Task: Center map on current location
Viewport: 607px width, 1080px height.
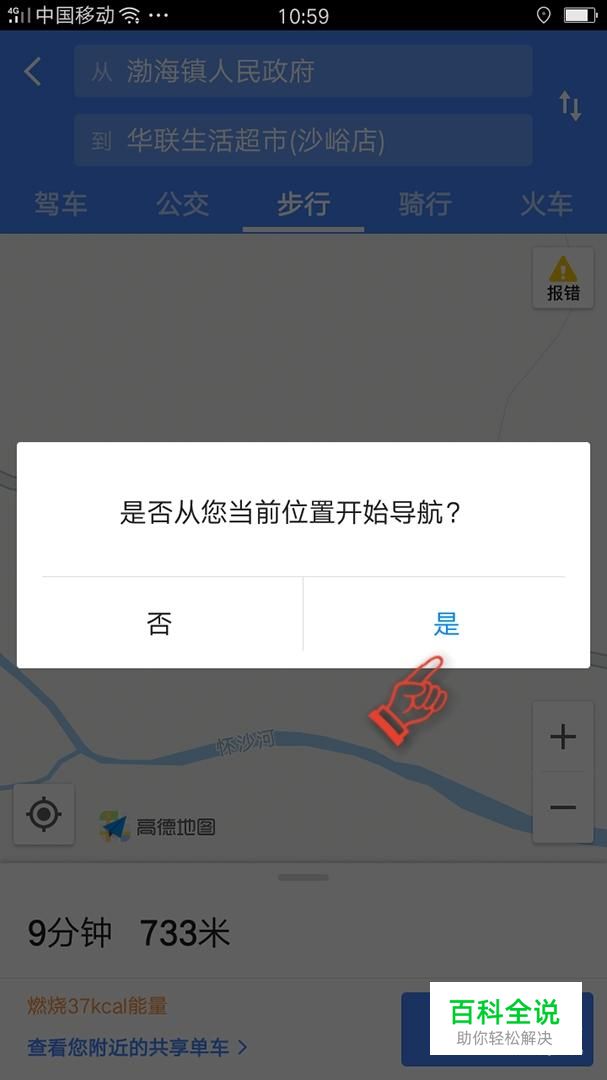Action: pos(44,814)
